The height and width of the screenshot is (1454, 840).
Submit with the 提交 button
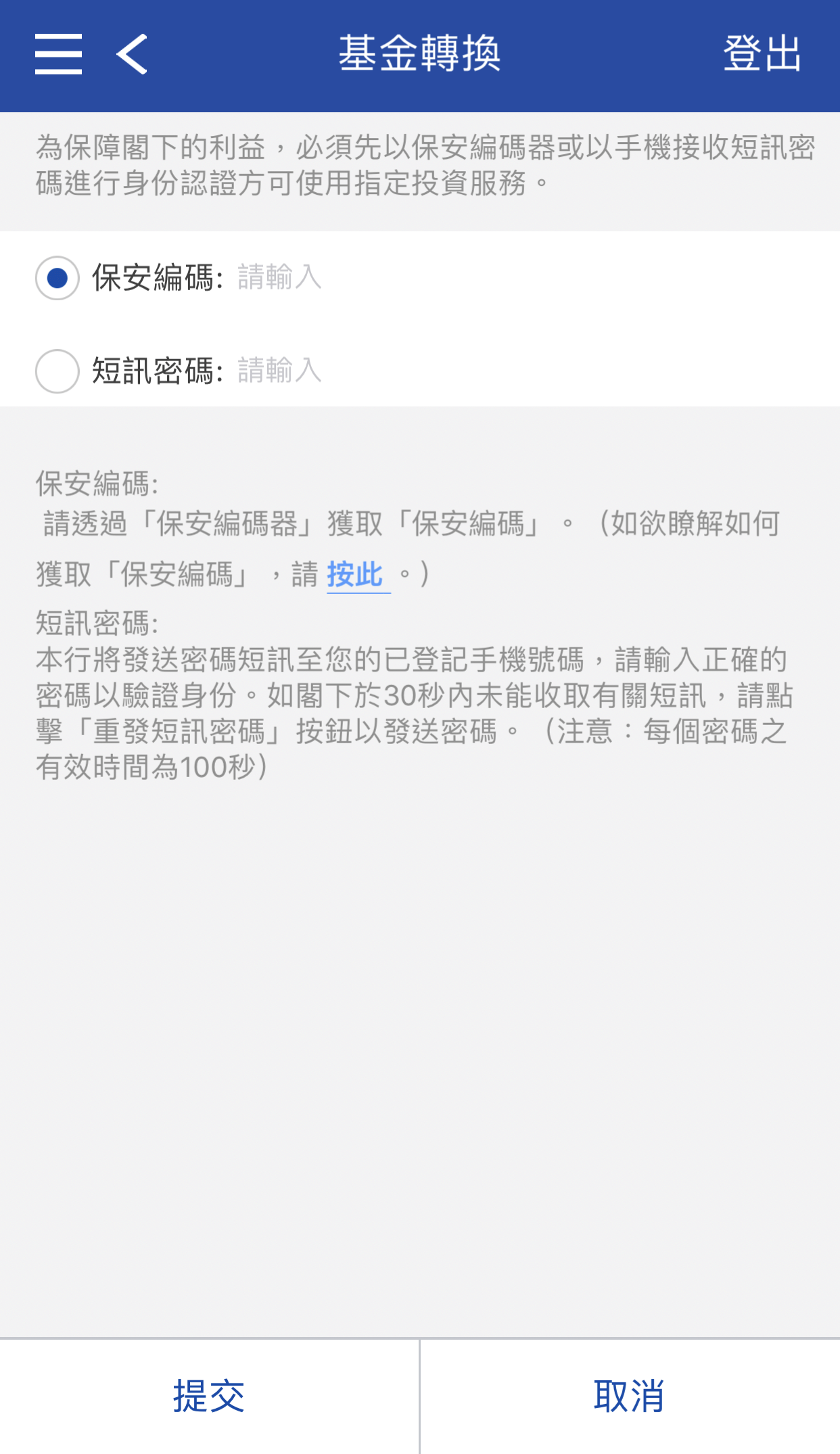tap(209, 1397)
